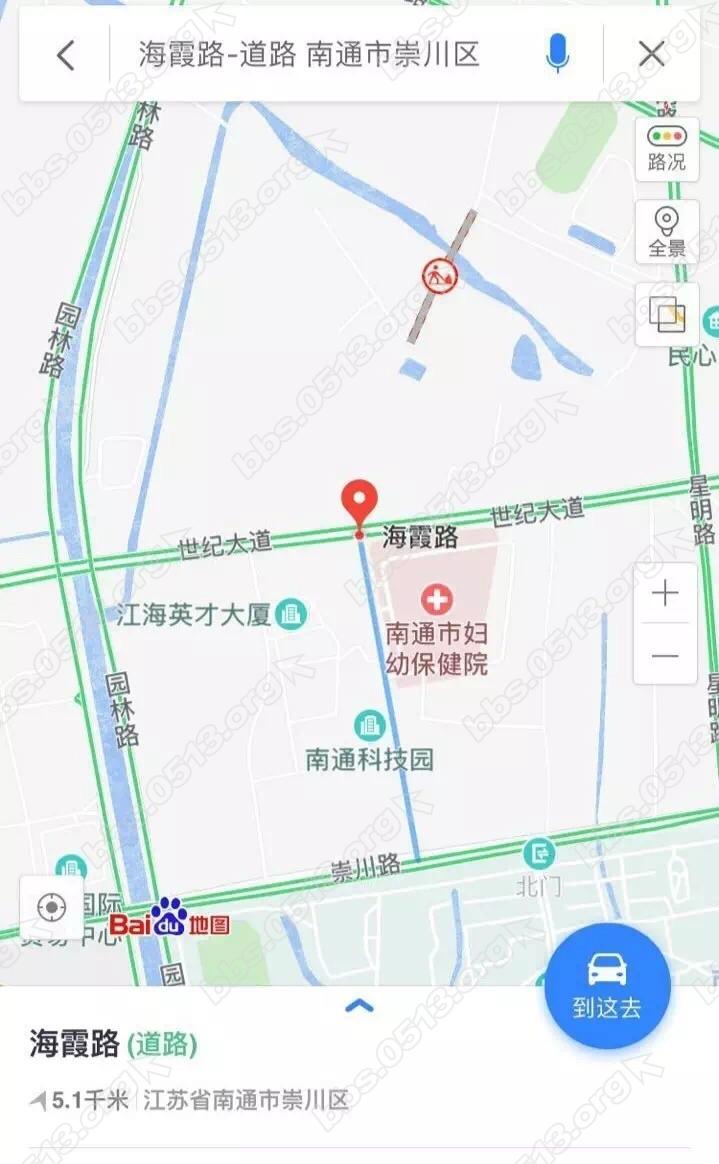Recenter map on my location
Image resolution: width=719 pixels, height=1164 pixels.
tap(52, 907)
